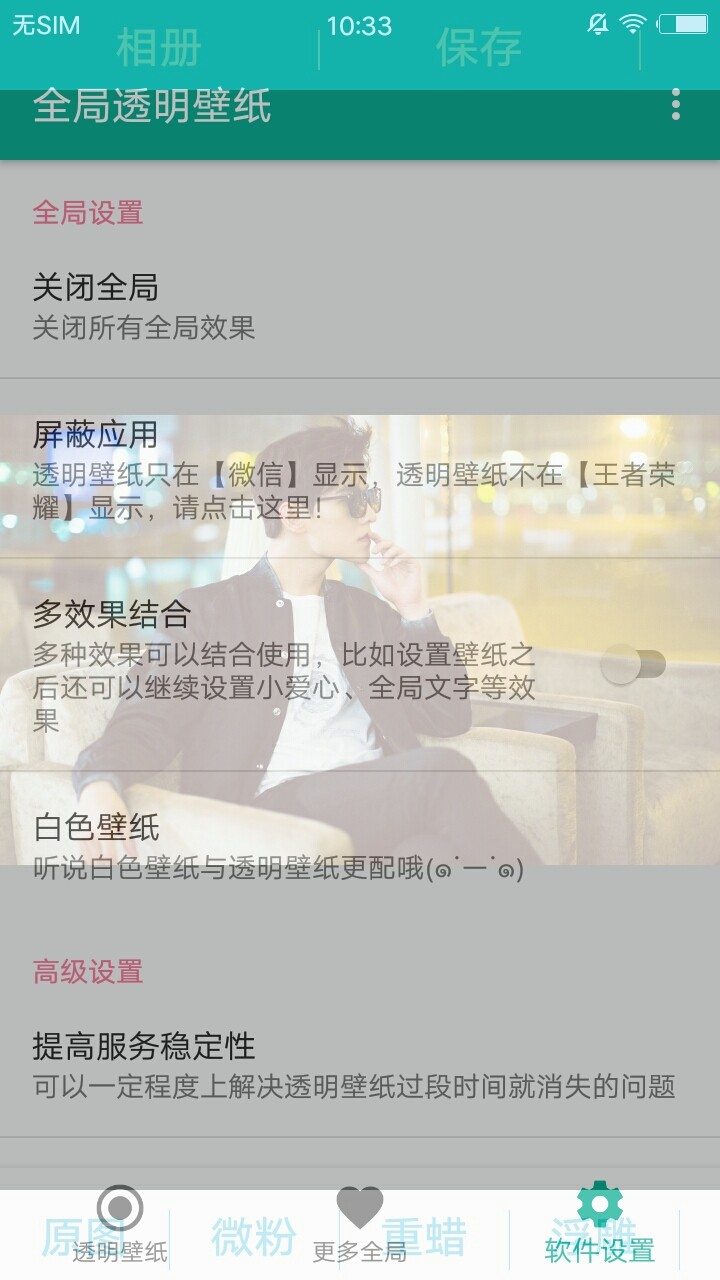Open the 白色壁纸 option
This screenshot has height=1280, width=720.
[x=360, y=845]
